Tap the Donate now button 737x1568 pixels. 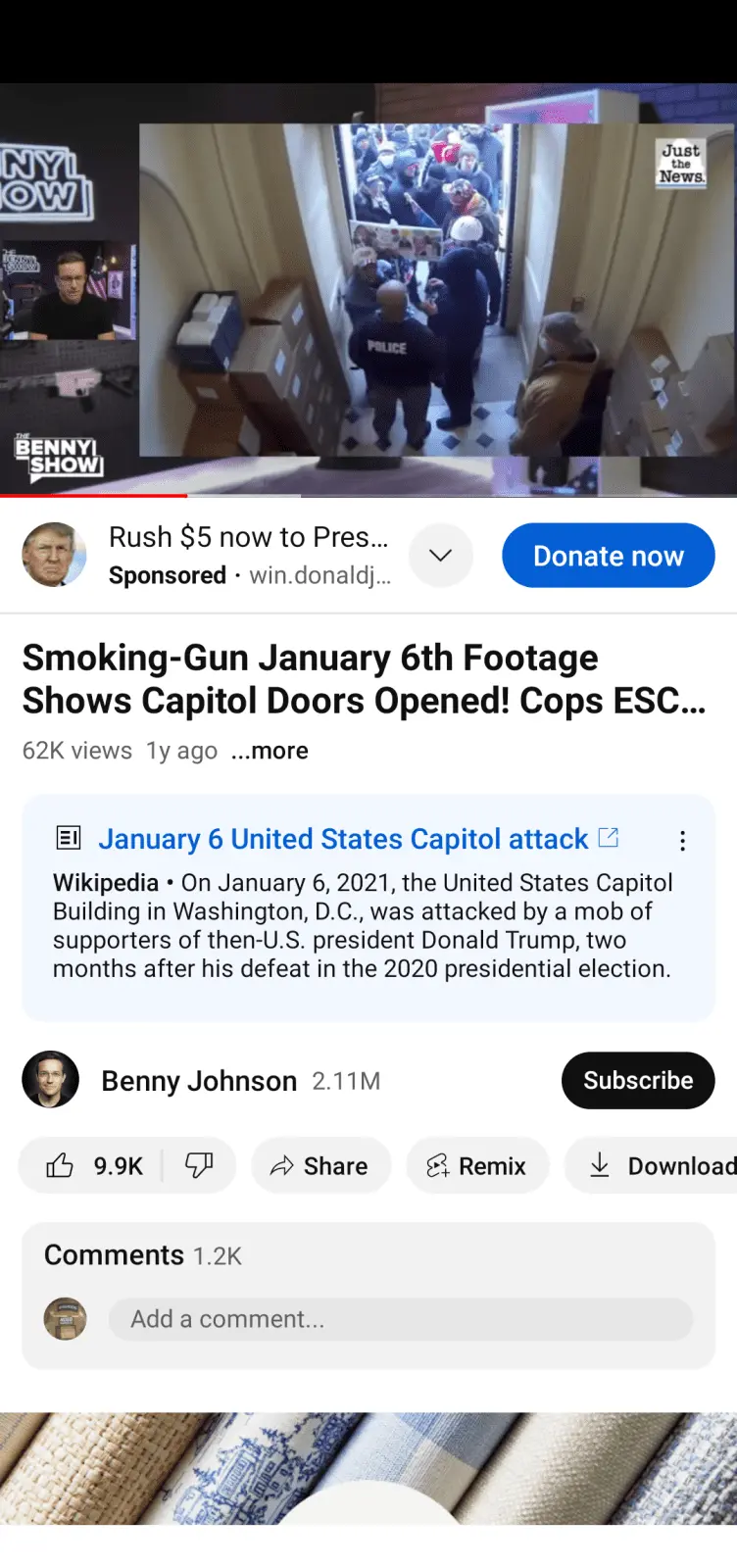point(608,556)
